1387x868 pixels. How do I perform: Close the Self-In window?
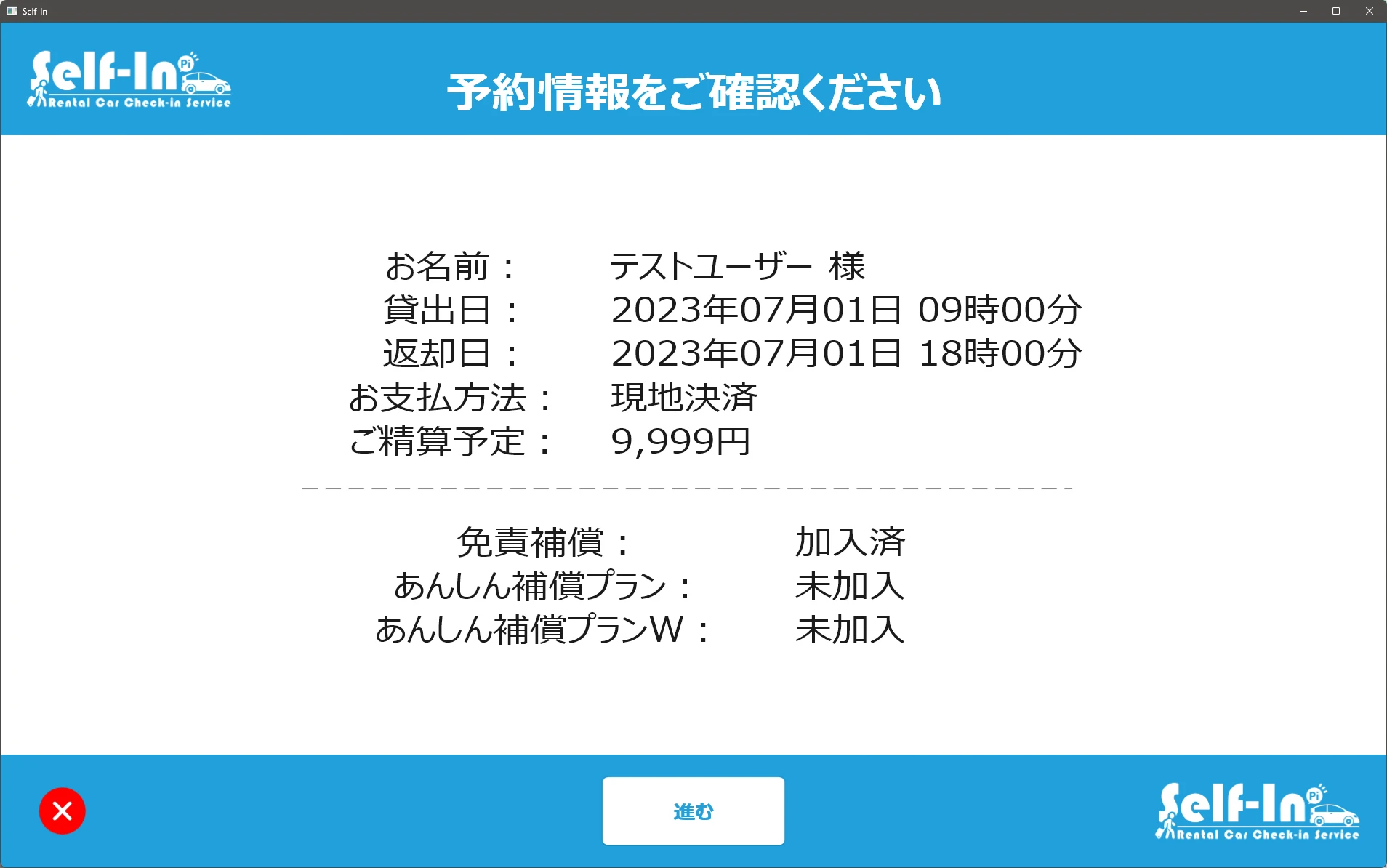(1369, 11)
